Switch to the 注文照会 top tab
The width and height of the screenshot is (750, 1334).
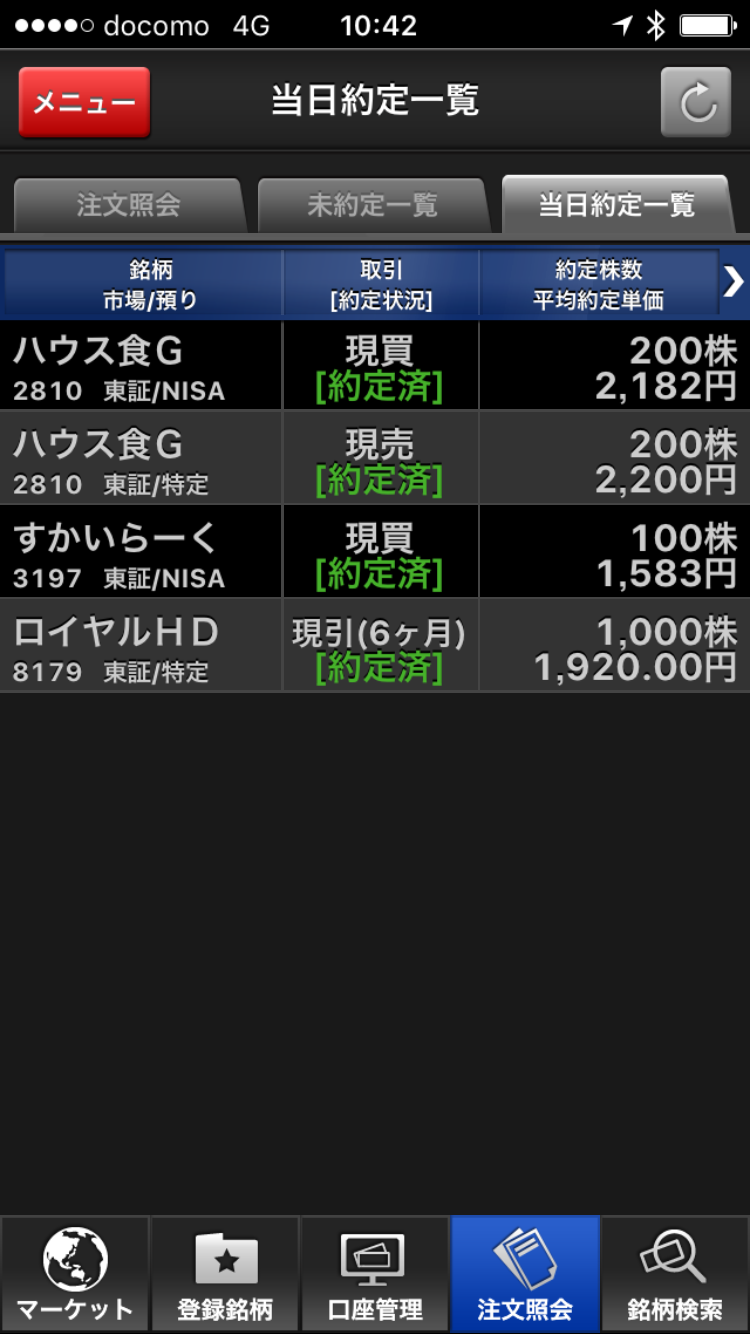pos(128,206)
